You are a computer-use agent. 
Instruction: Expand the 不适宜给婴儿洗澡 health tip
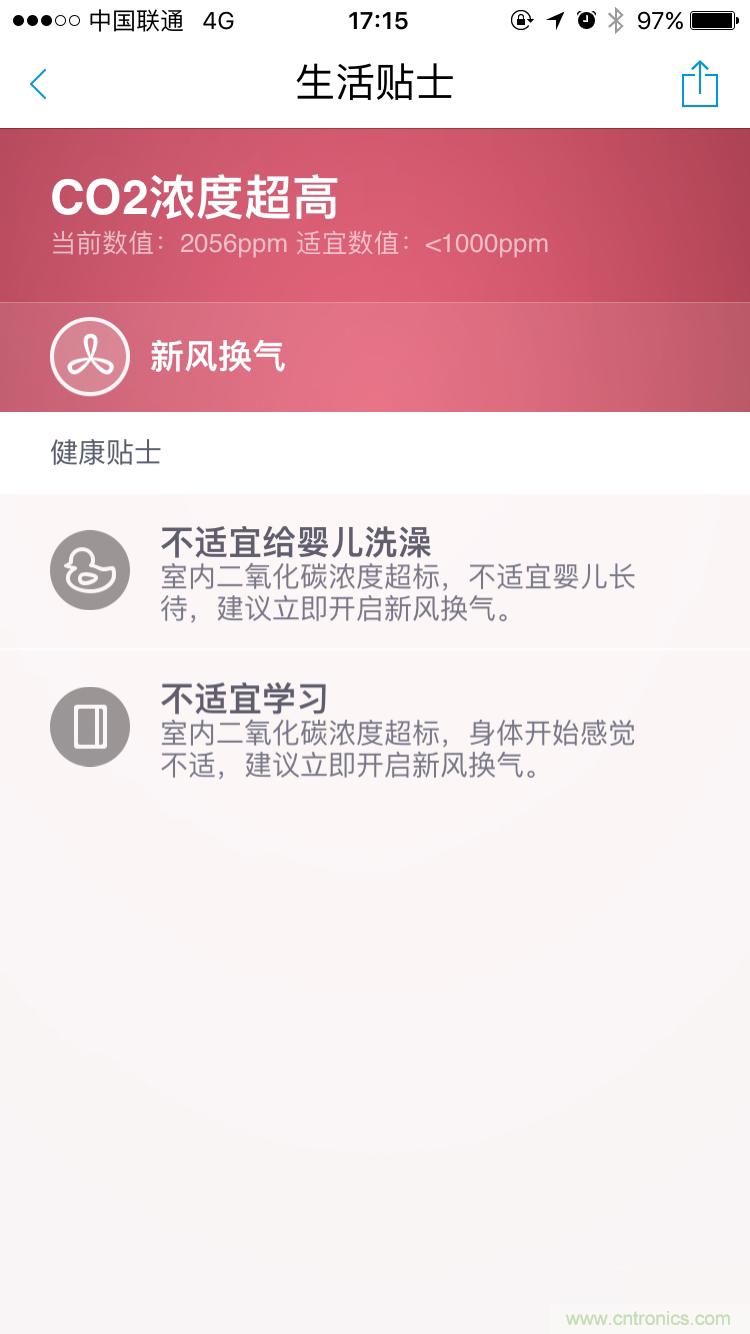(x=375, y=570)
